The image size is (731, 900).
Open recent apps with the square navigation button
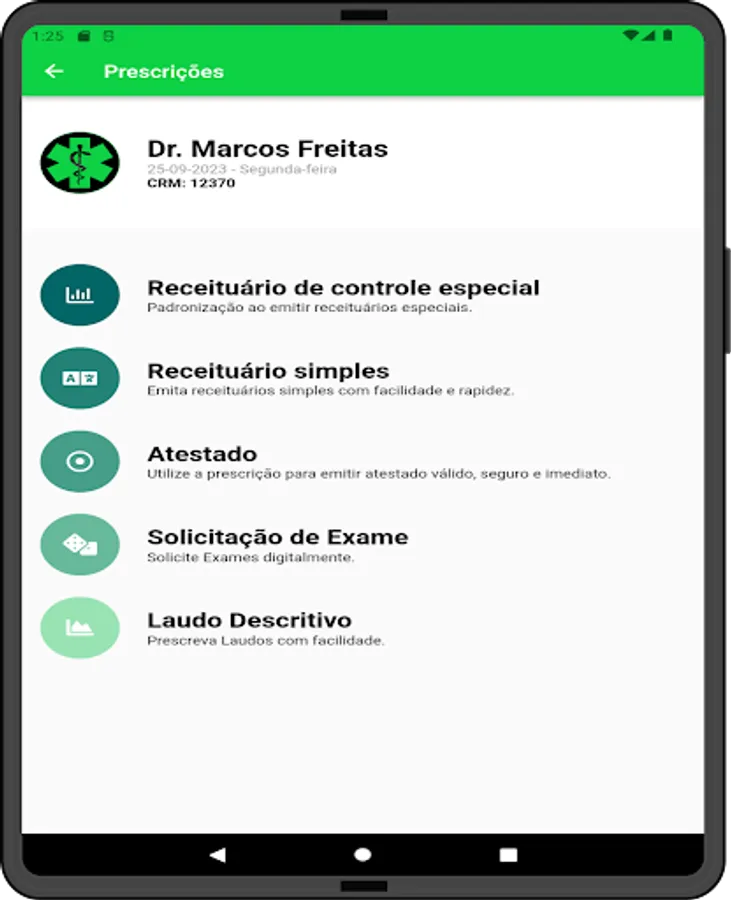point(507,855)
